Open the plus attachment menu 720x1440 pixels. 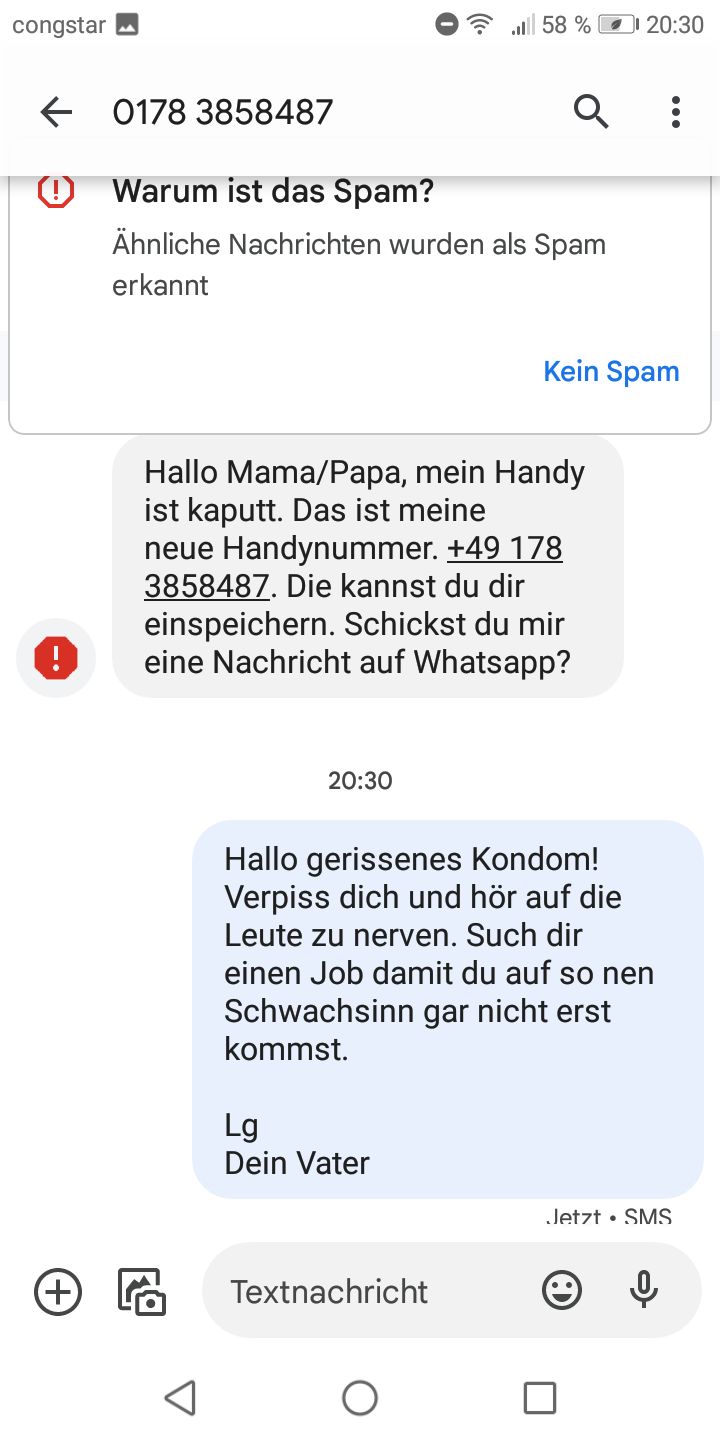tap(58, 1291)
